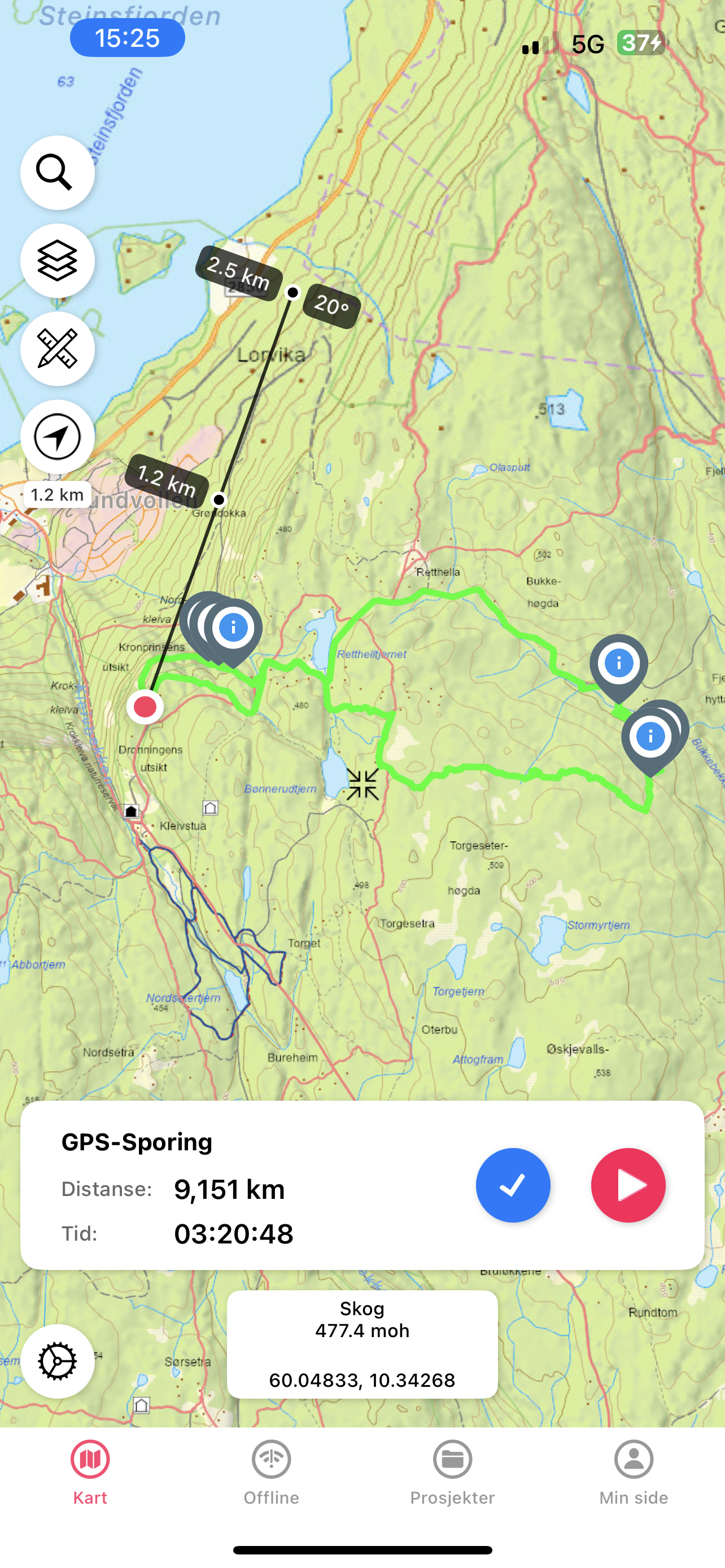
Task: Select the 2.5 km measurement endpoint
Action: pyautogui.click(x=293, y=293)
